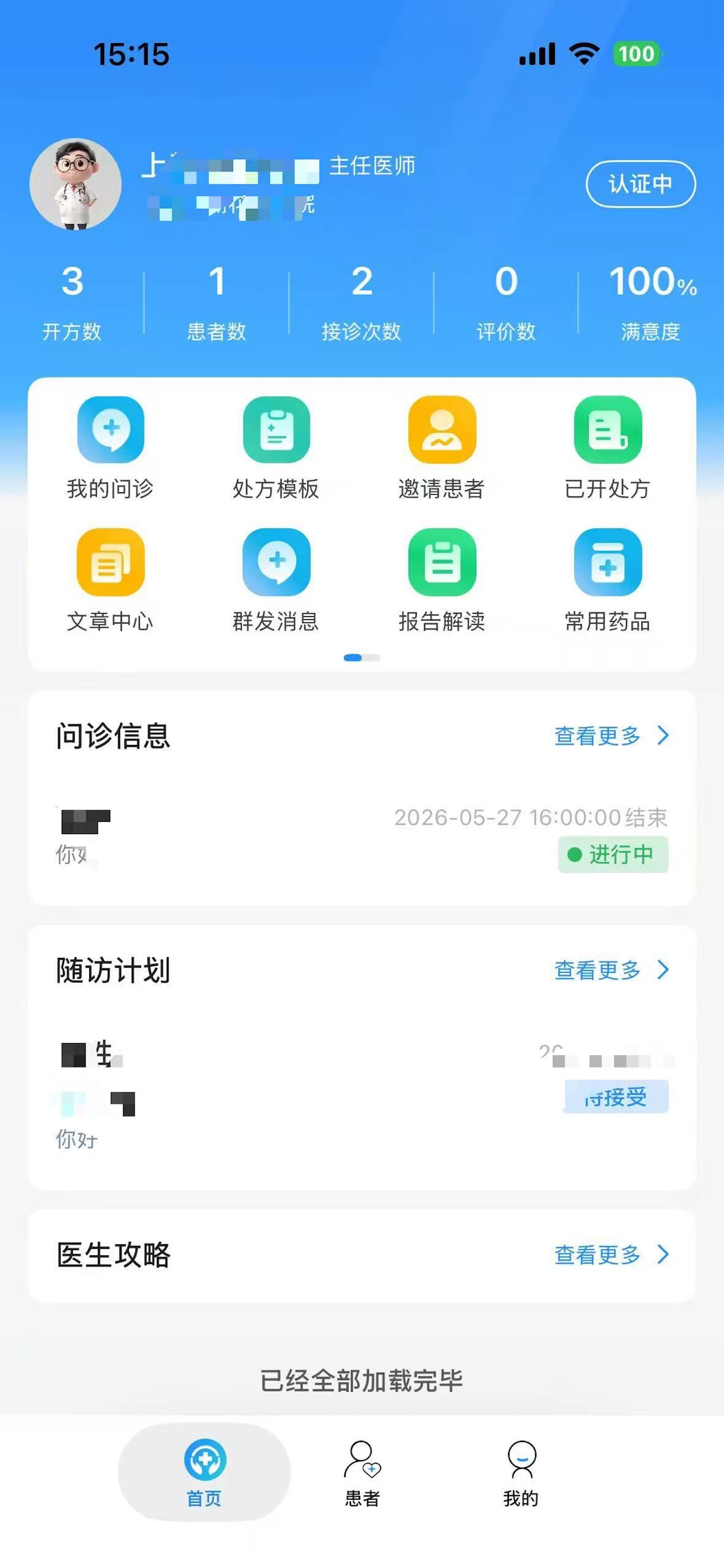Screen dimensions: 724x1568
Task: Open 已开处方
Action: coord(607,448)
